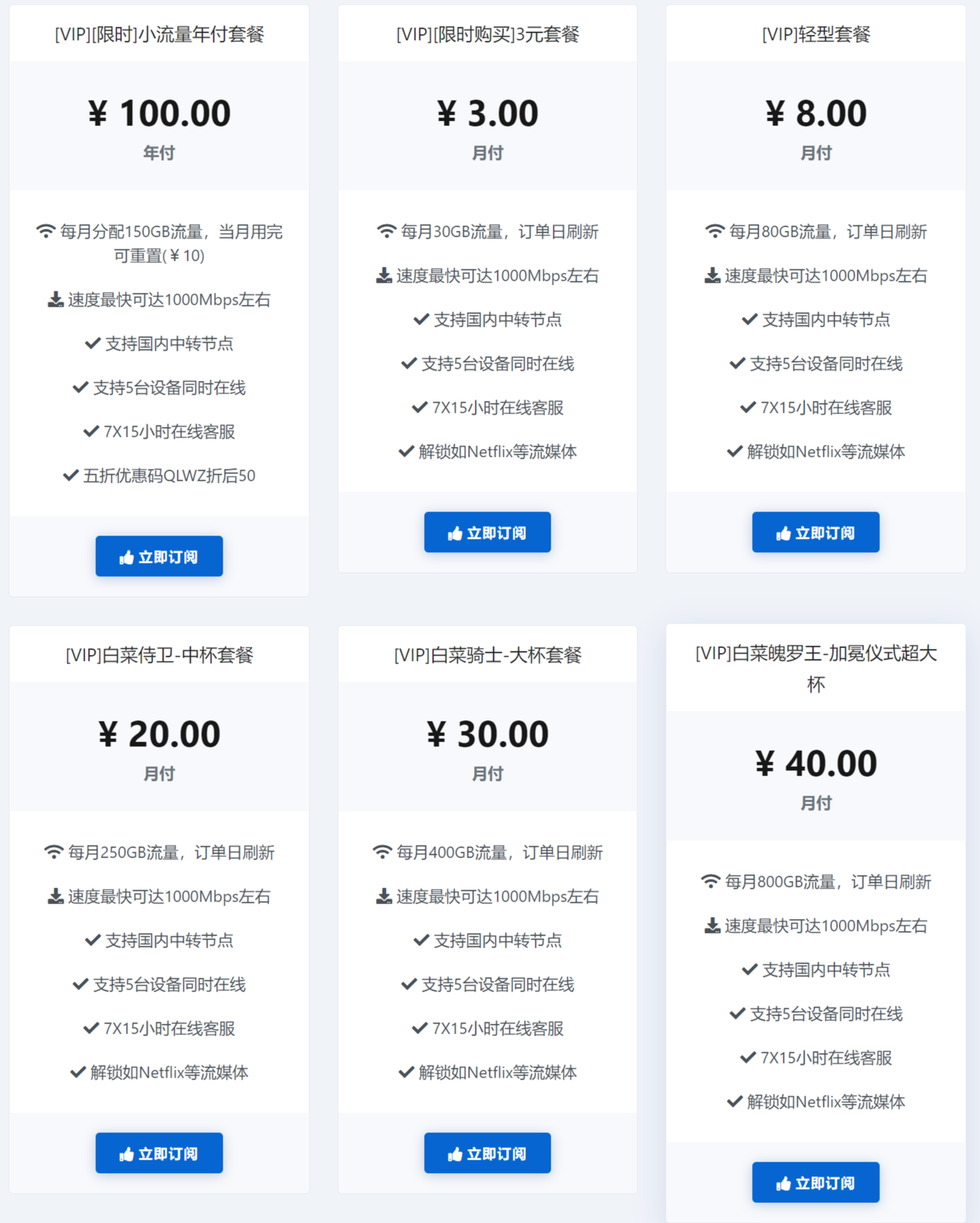This screenshot has height=1223, width=980.
Task: Subscribe to the ¥30.00 白菜骑士-大杯套餐
Action: 487,1153
